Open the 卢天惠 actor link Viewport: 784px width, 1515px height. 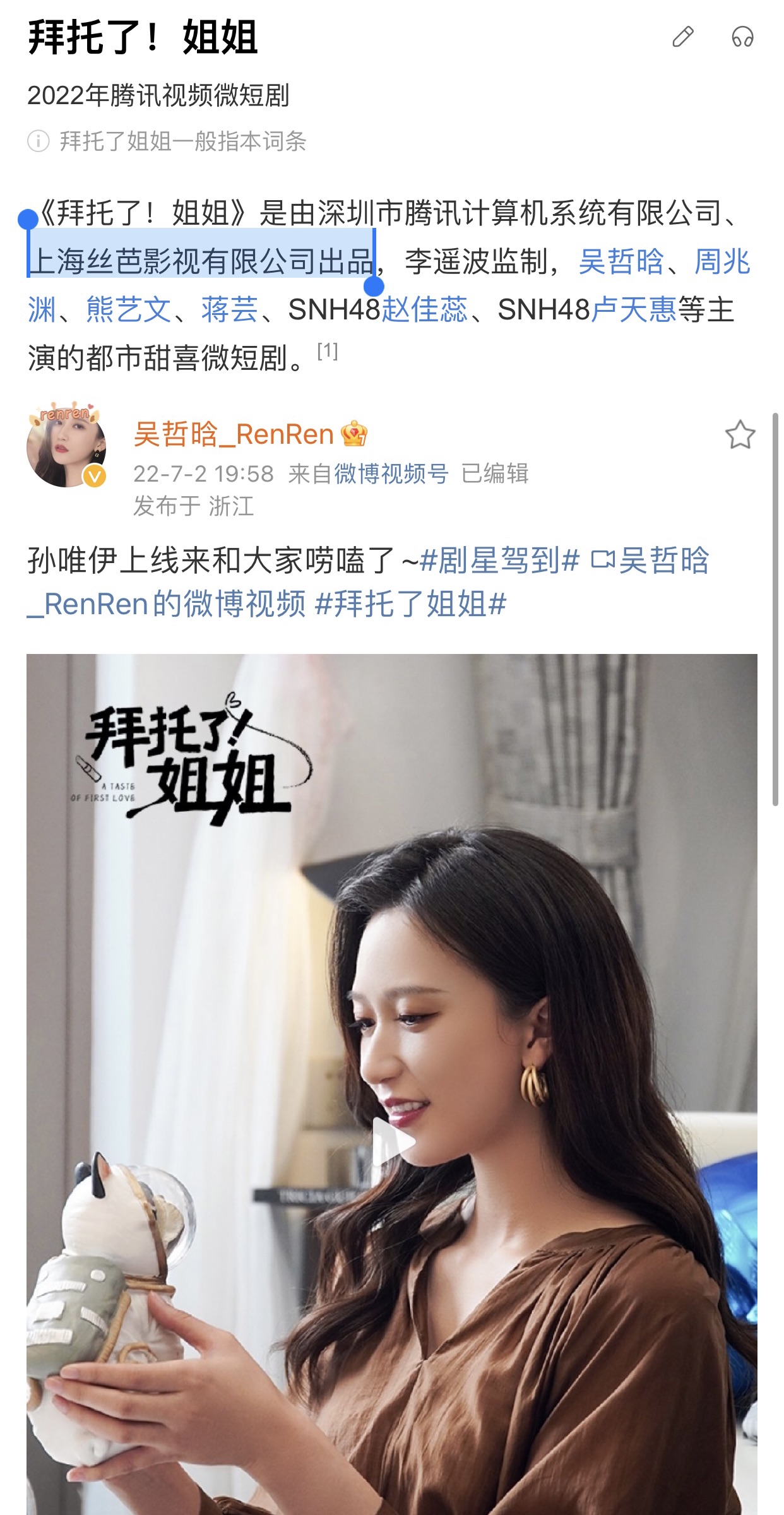634,310
